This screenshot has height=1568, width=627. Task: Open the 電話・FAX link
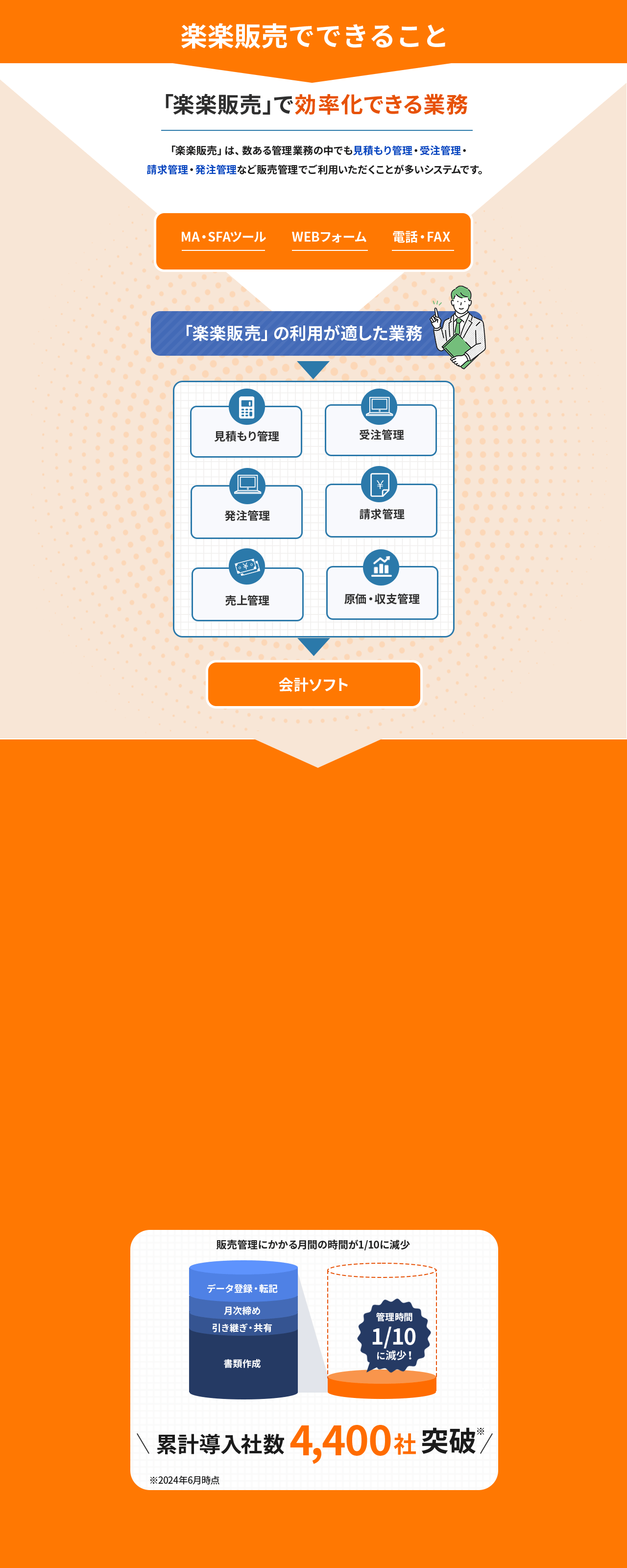pyautogui.click(x=421, y=237)
